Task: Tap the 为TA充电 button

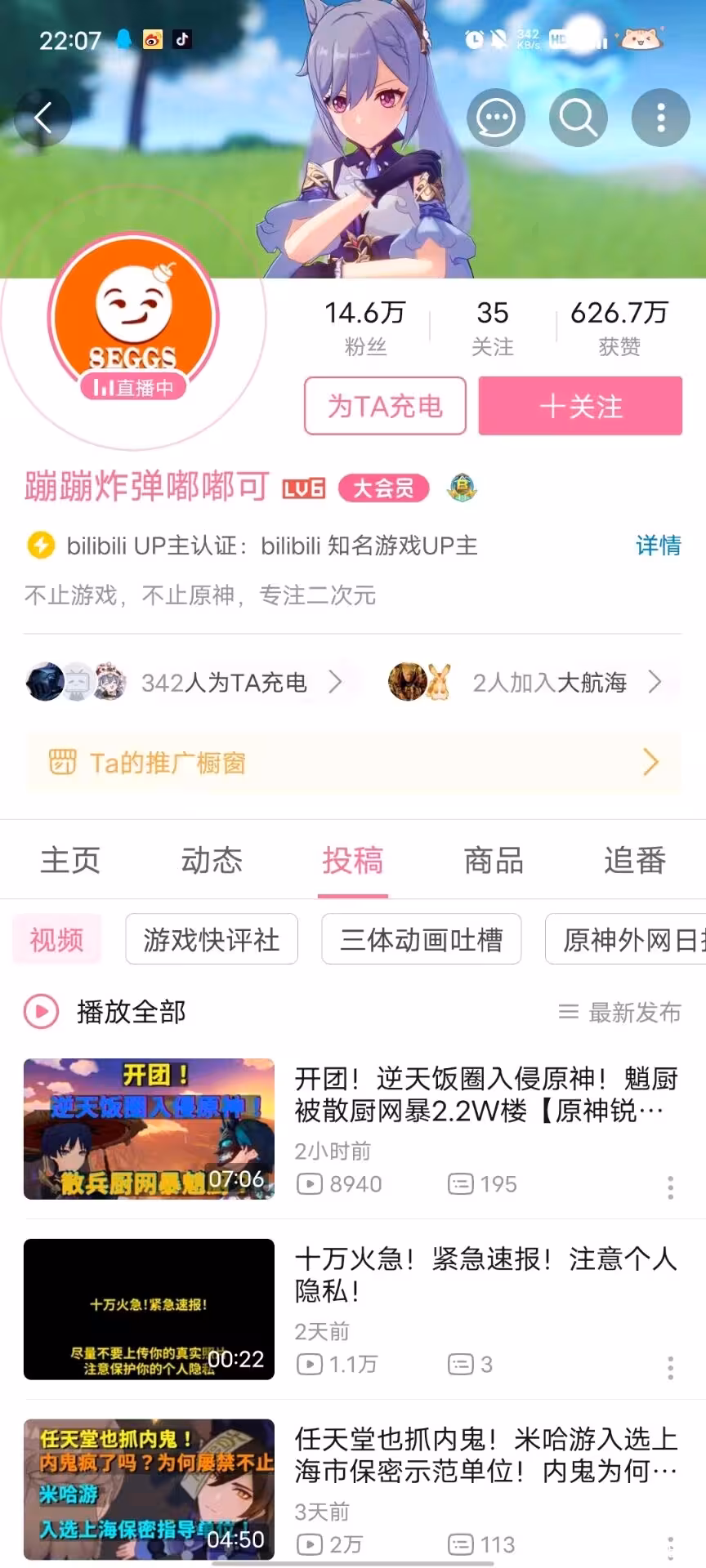Action: (385, 406)
